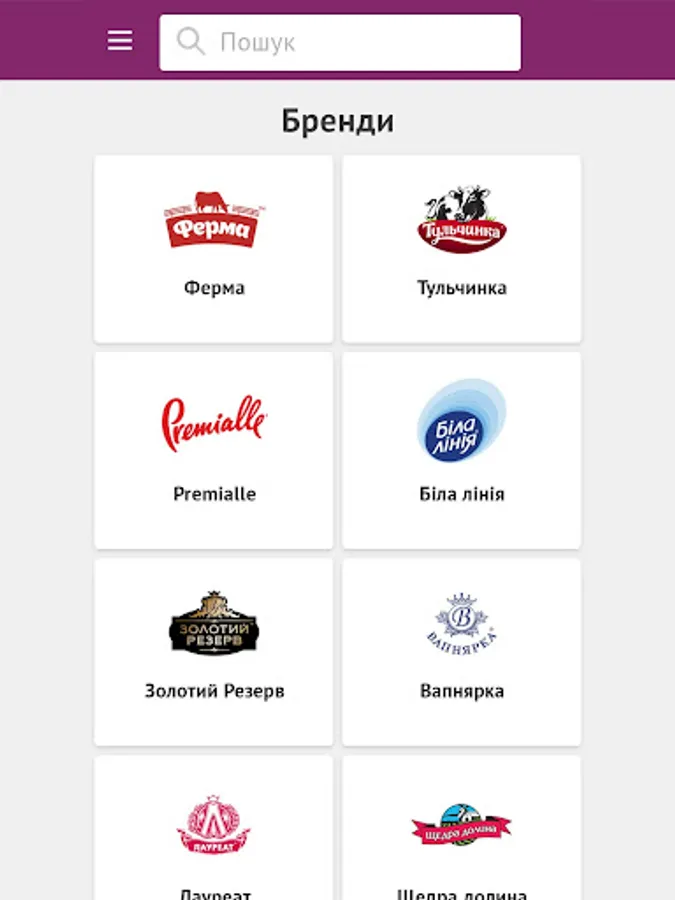Screen dimensions: 675x900
Task: Tap the Пошук search field
Action: coord(340,43)
